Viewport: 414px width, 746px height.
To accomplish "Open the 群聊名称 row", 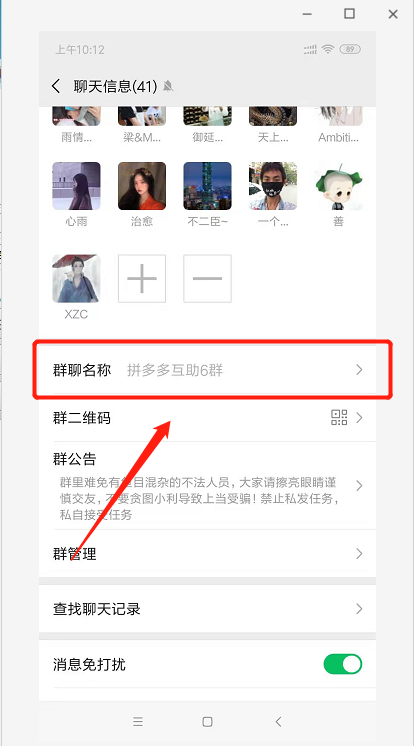I will pyautogui.click(x=207, y=370).
